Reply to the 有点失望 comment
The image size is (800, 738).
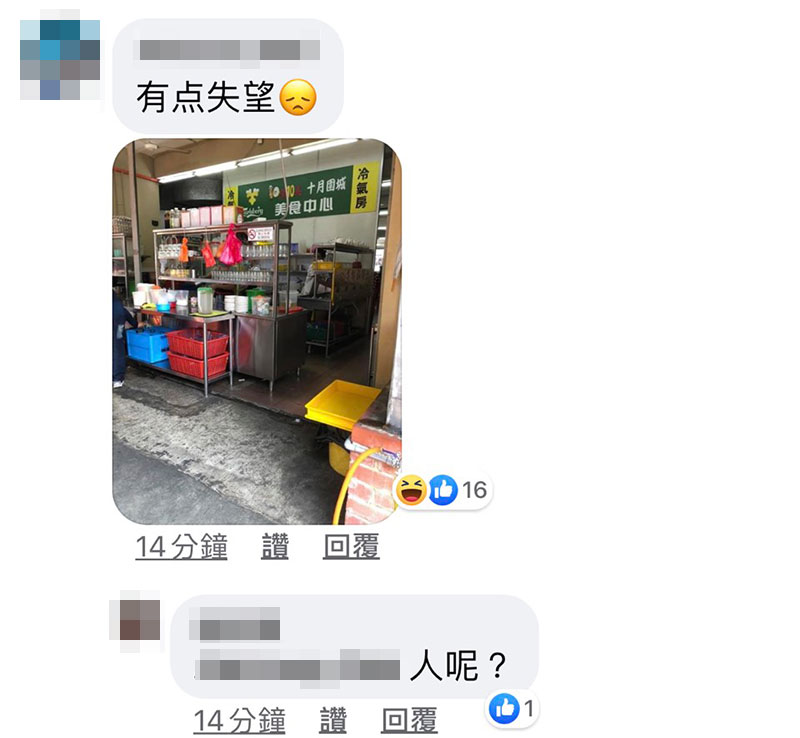[351, 547]
